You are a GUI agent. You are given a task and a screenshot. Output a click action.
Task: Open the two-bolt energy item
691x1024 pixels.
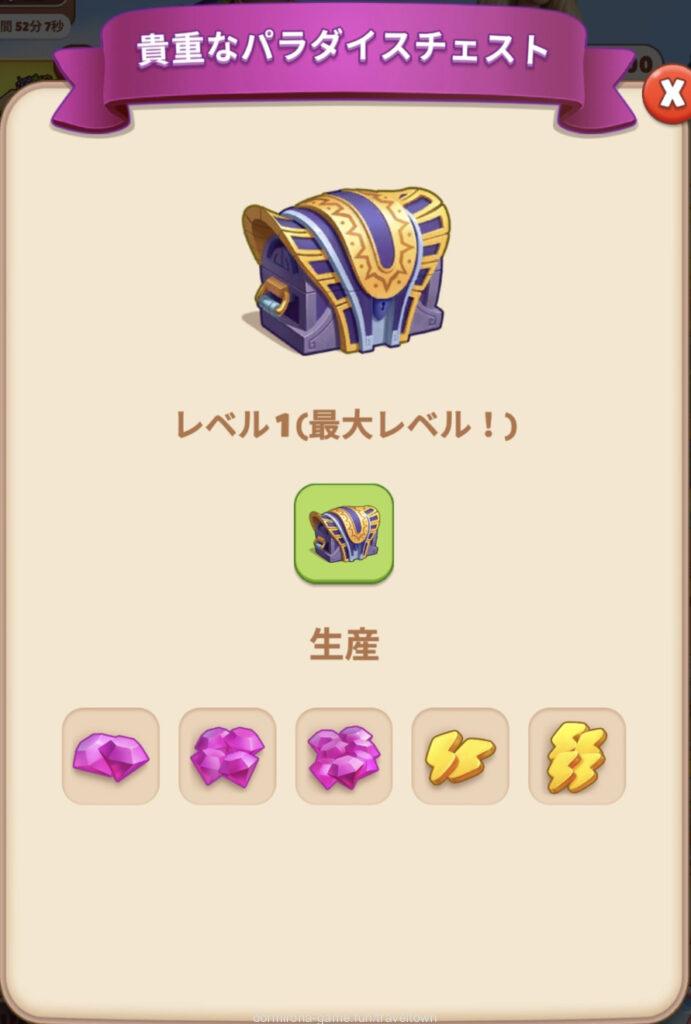click(460, 756)
